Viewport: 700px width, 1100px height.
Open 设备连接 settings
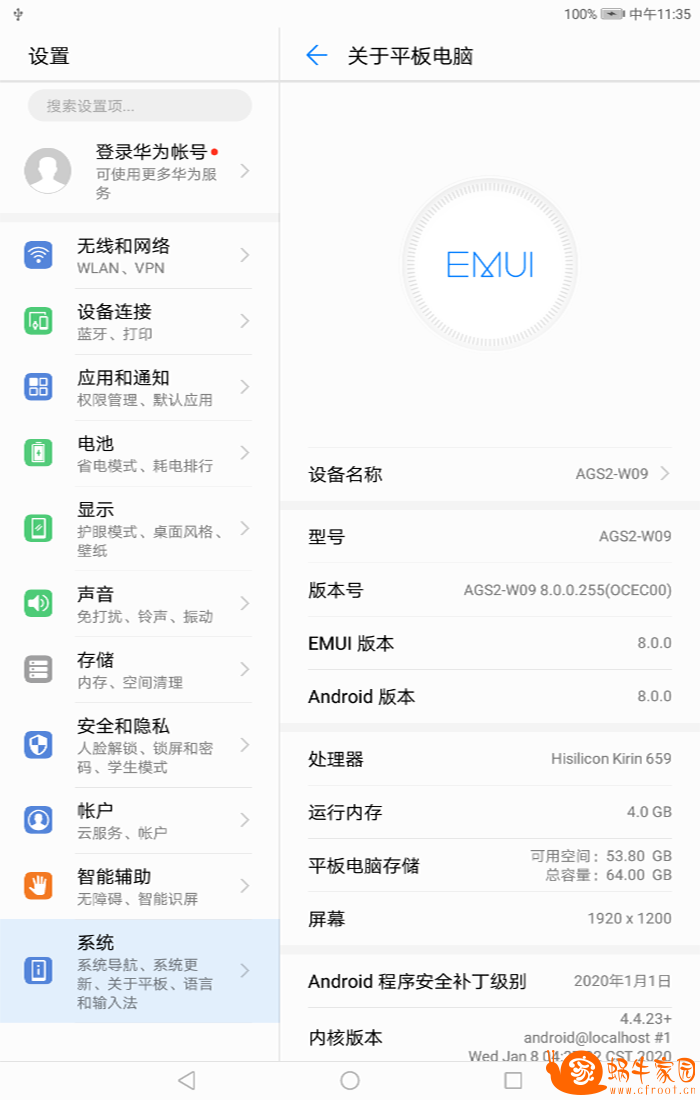coord(140,321)
